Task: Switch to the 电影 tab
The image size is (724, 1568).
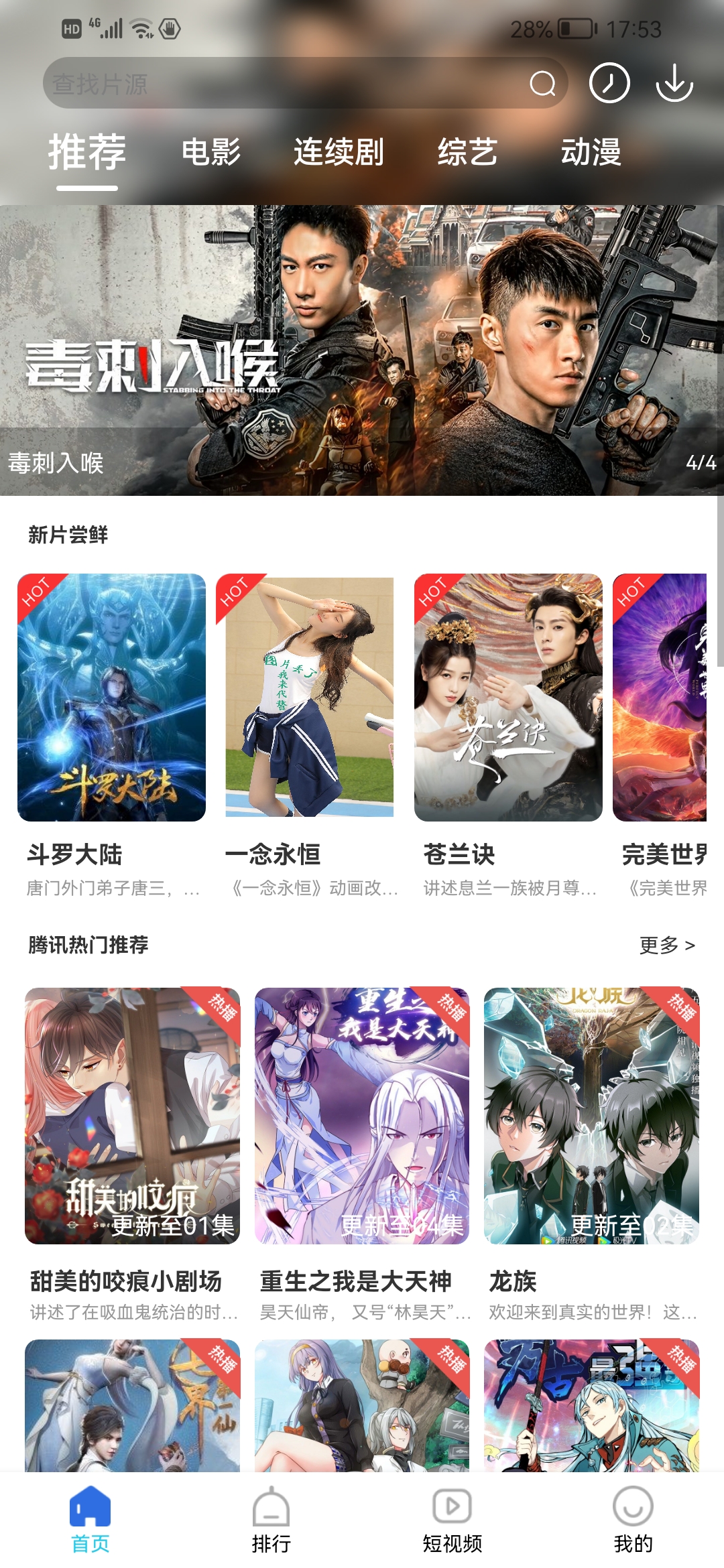Action: click(x=211, y=152)
